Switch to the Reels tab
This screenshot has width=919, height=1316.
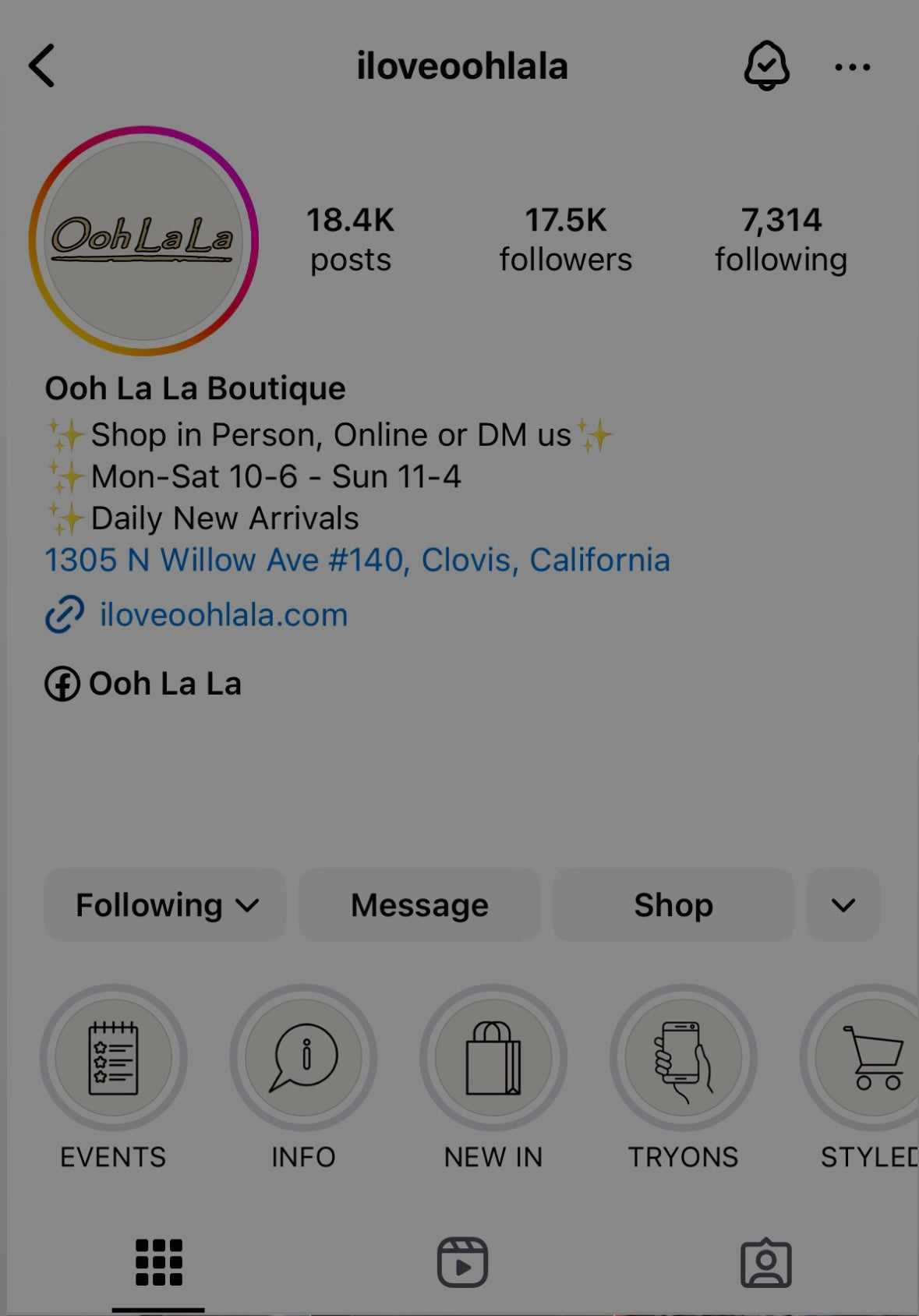pos(462,1262)
